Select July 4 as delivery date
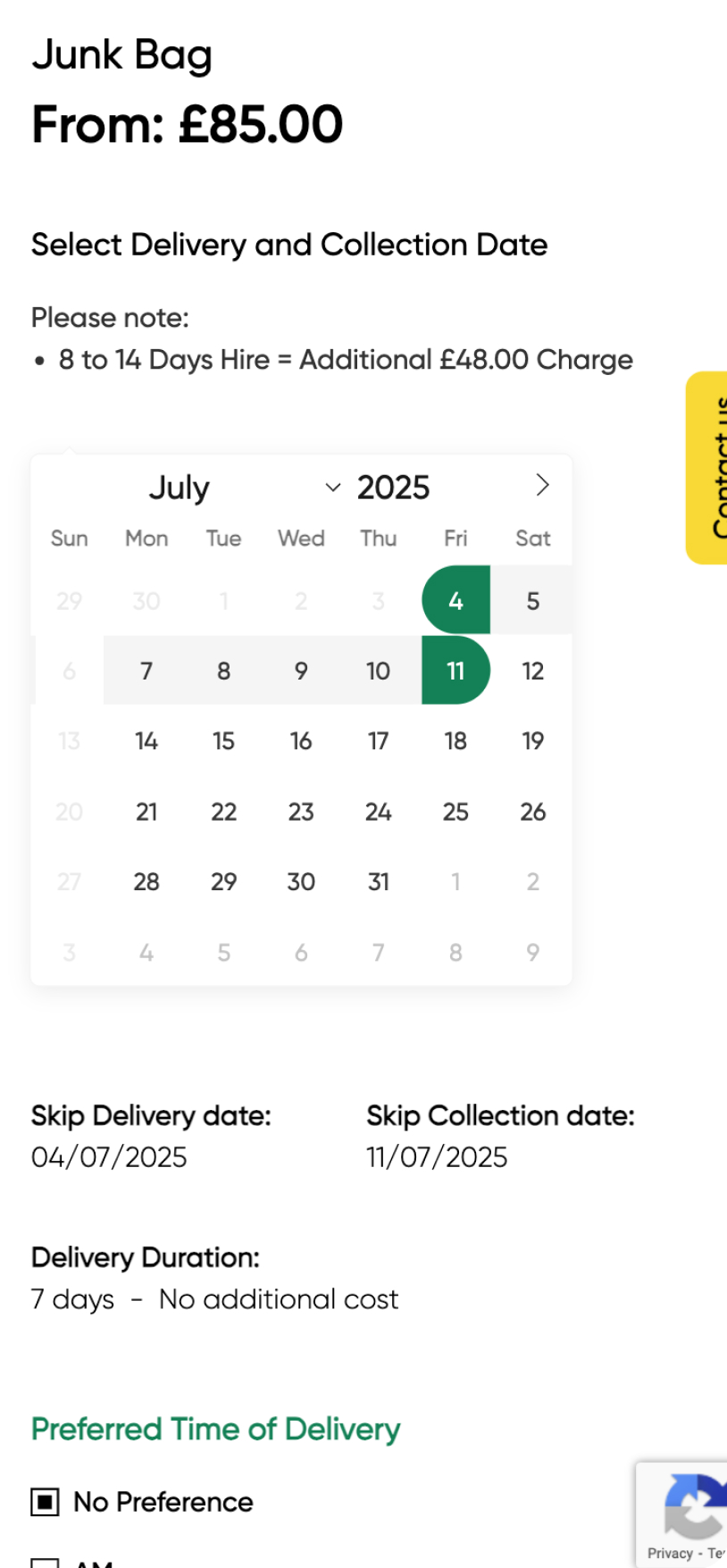The image size is (727, 1568). click(x=455, y=600)
